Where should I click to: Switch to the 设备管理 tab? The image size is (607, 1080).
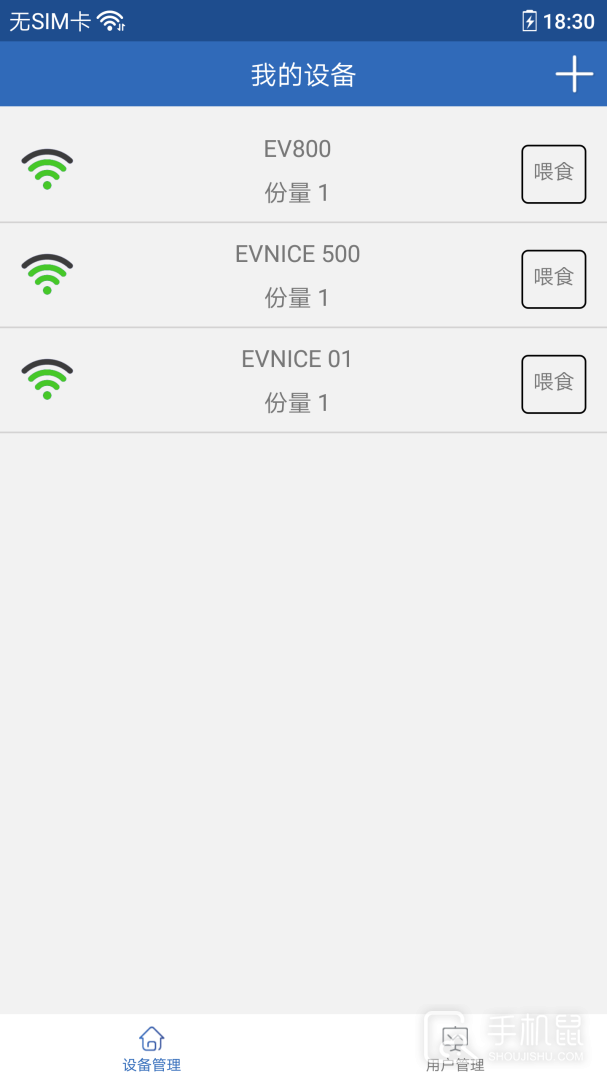pos(152,1048)
